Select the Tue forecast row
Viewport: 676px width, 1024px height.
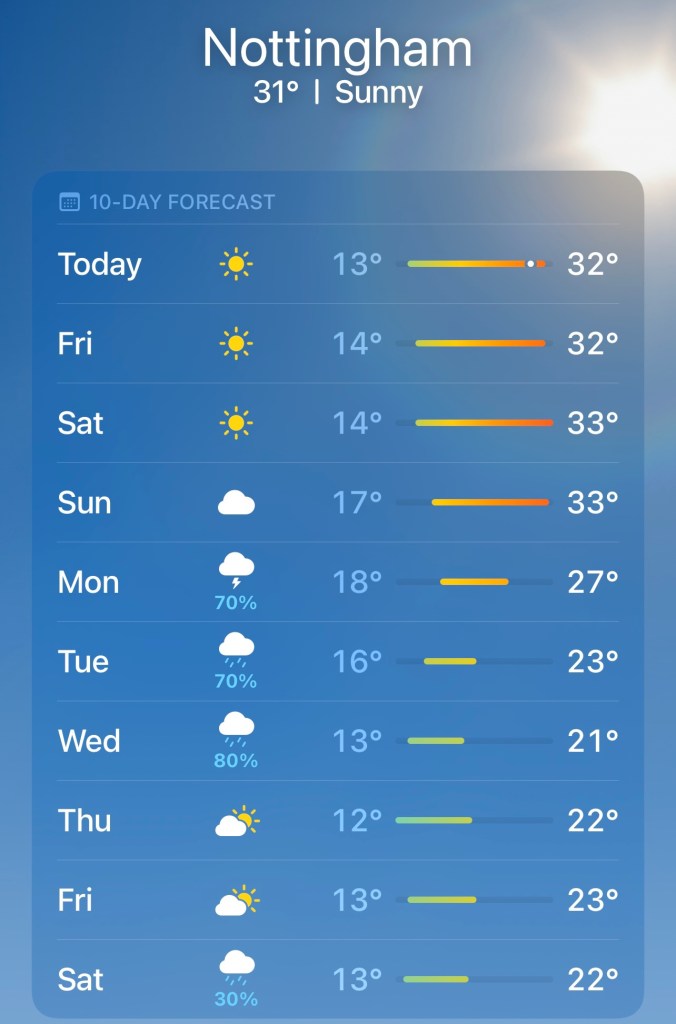pos(337,661)
